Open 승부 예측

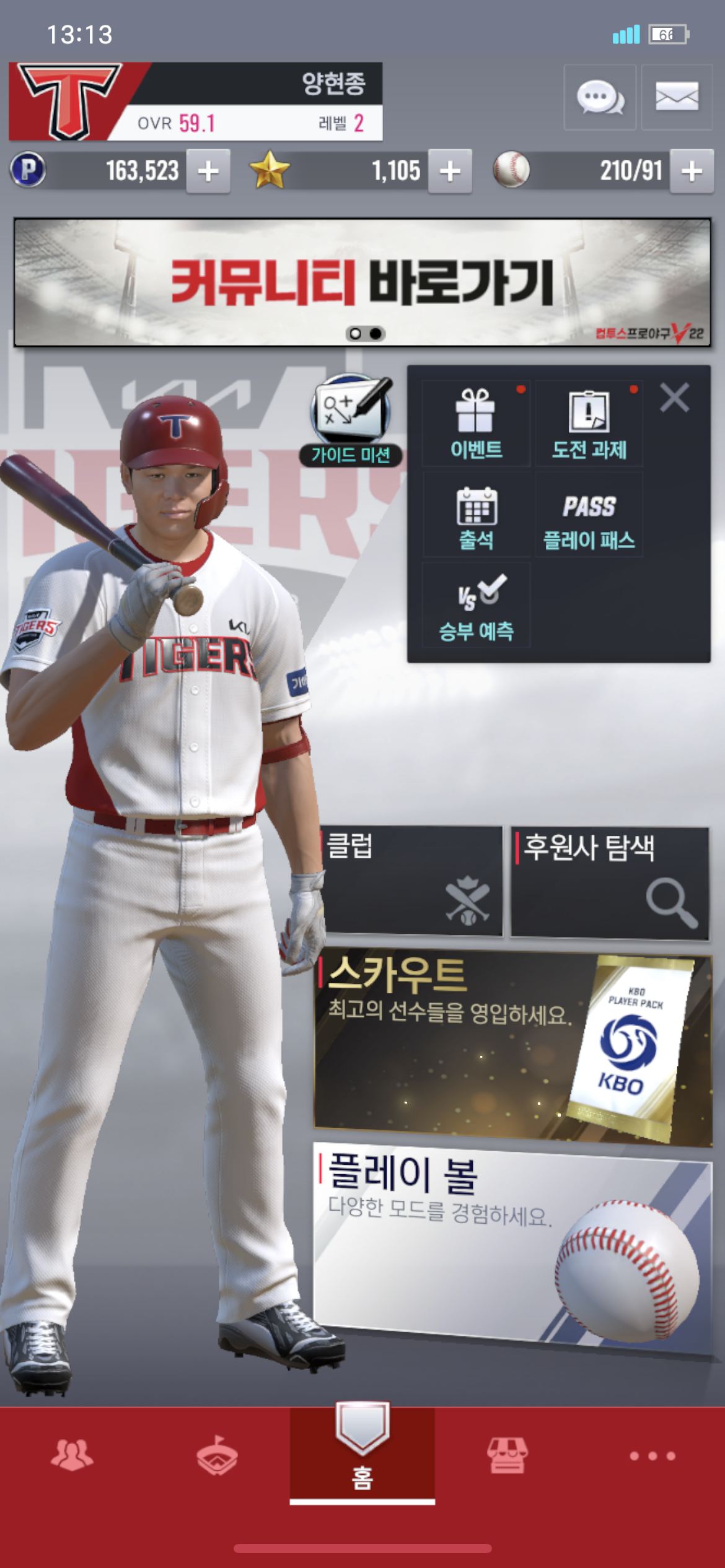coord(476,606)
